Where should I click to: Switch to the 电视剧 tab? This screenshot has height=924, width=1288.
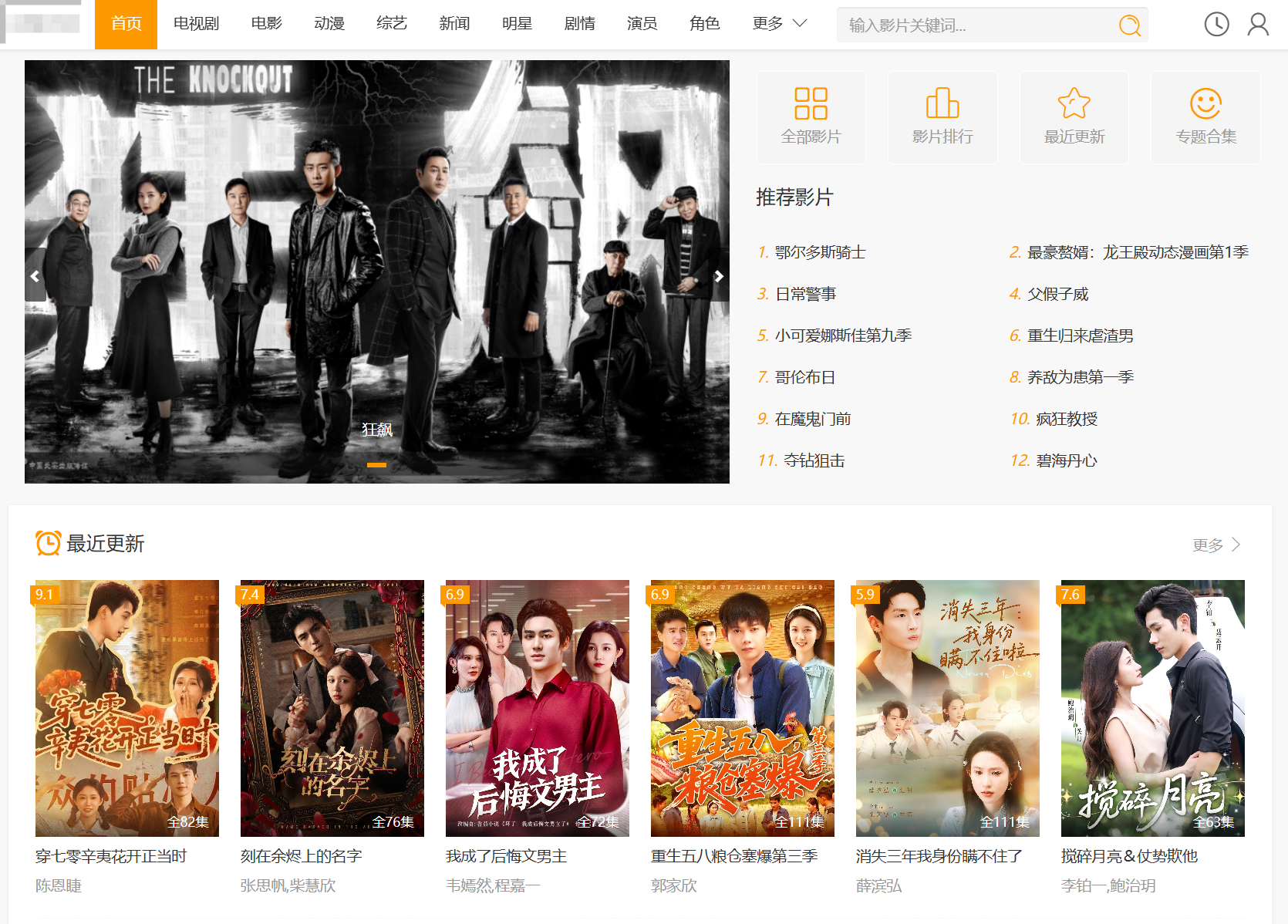coord(196,24)
